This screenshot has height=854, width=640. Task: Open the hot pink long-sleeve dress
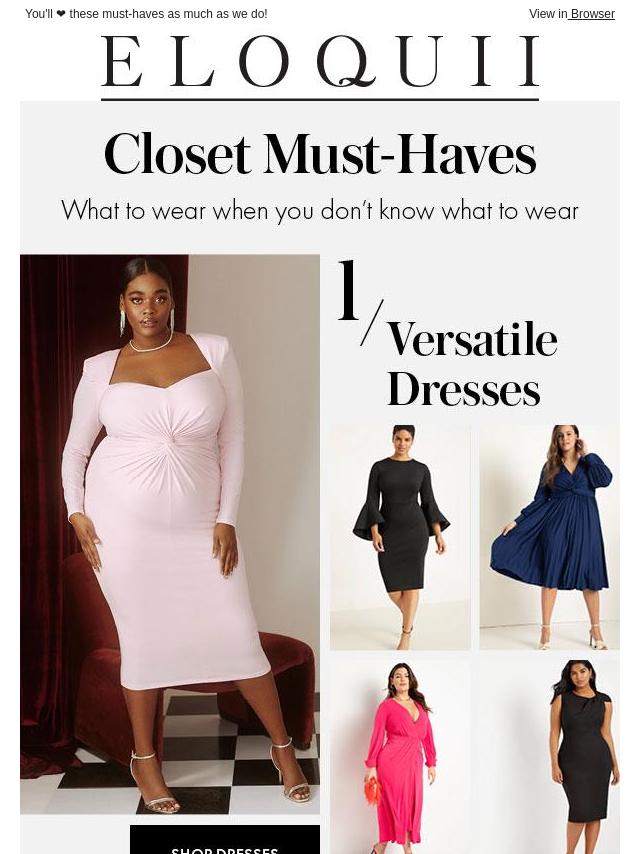point(400,757)
